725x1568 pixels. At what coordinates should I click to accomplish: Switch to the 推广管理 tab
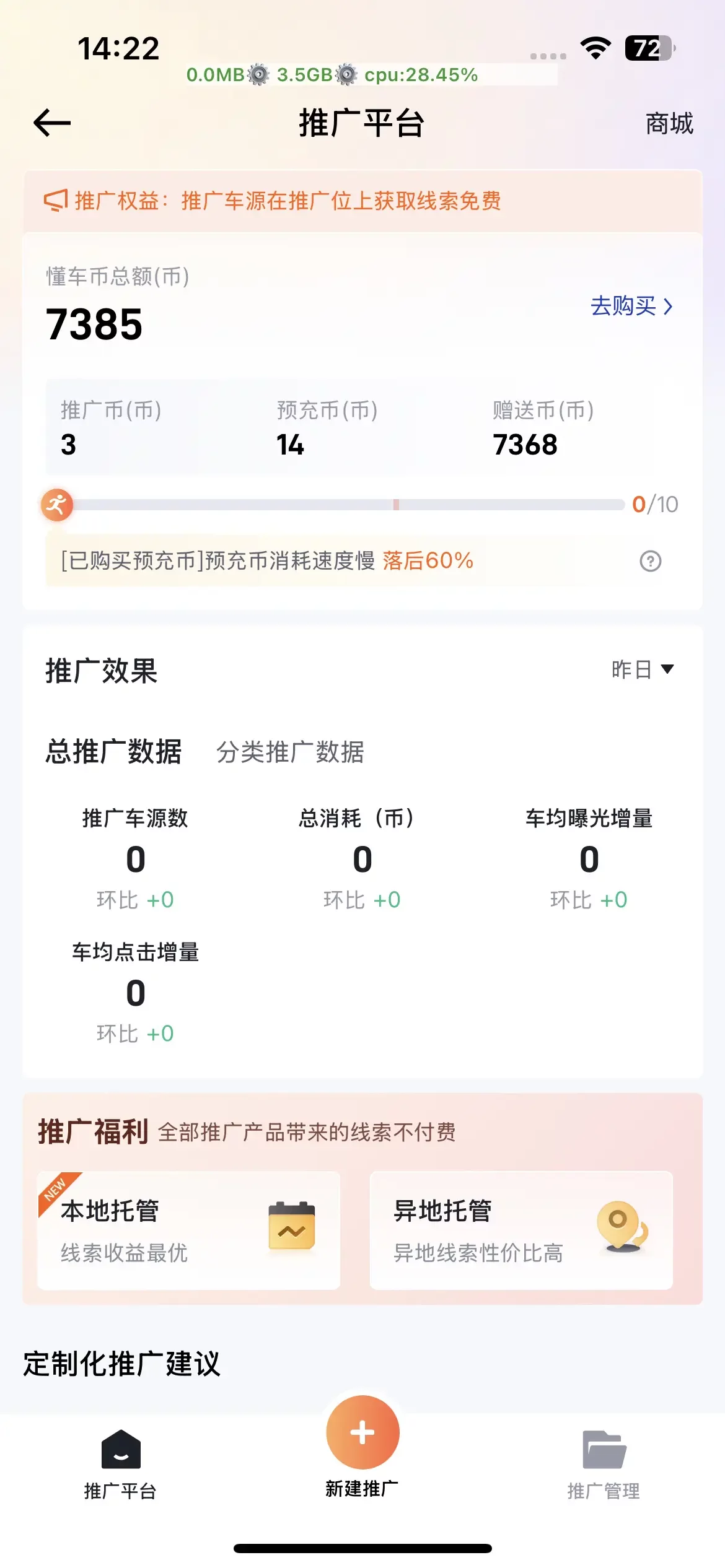[604, 1465]
